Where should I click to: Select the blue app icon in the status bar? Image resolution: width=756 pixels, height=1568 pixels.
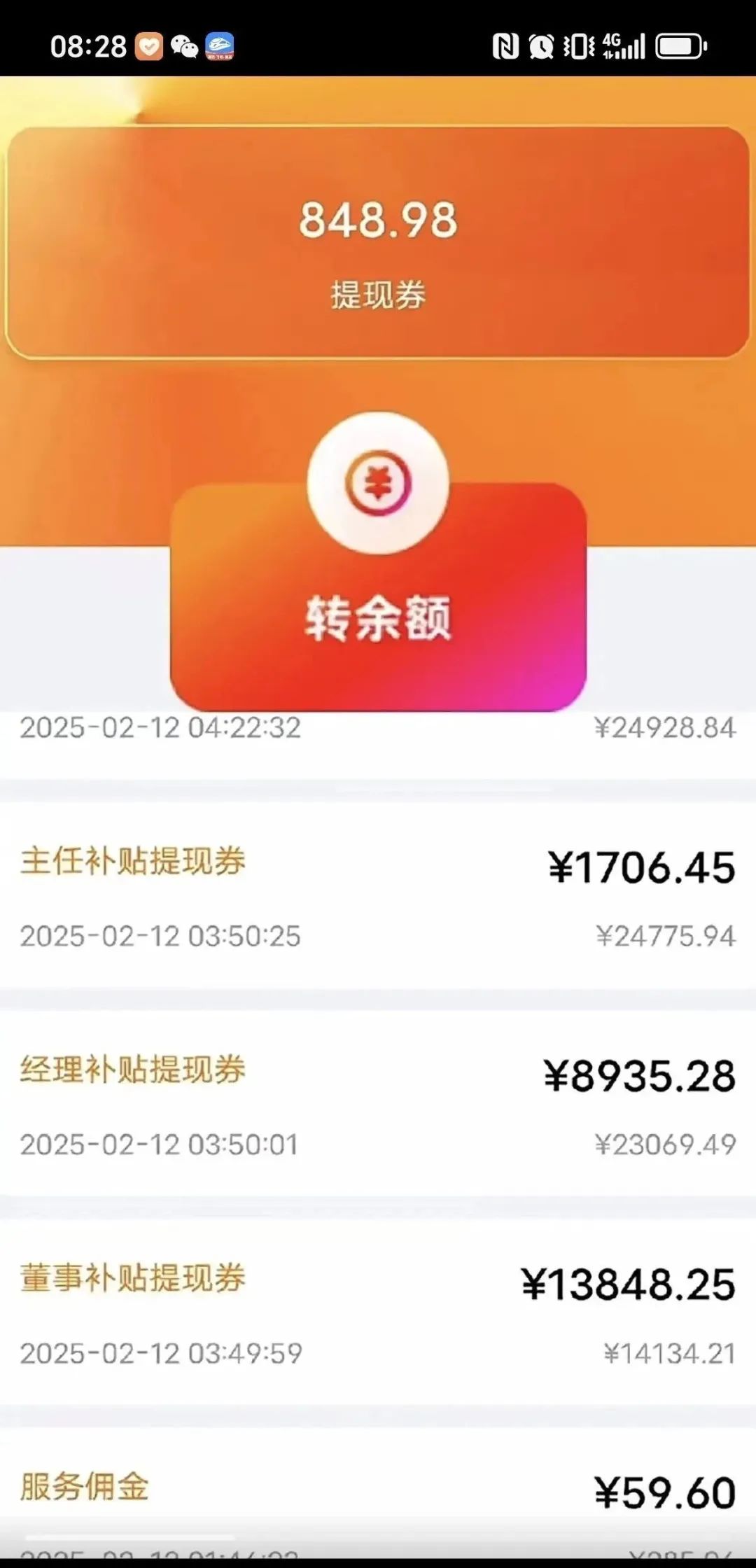coord(221,46)
